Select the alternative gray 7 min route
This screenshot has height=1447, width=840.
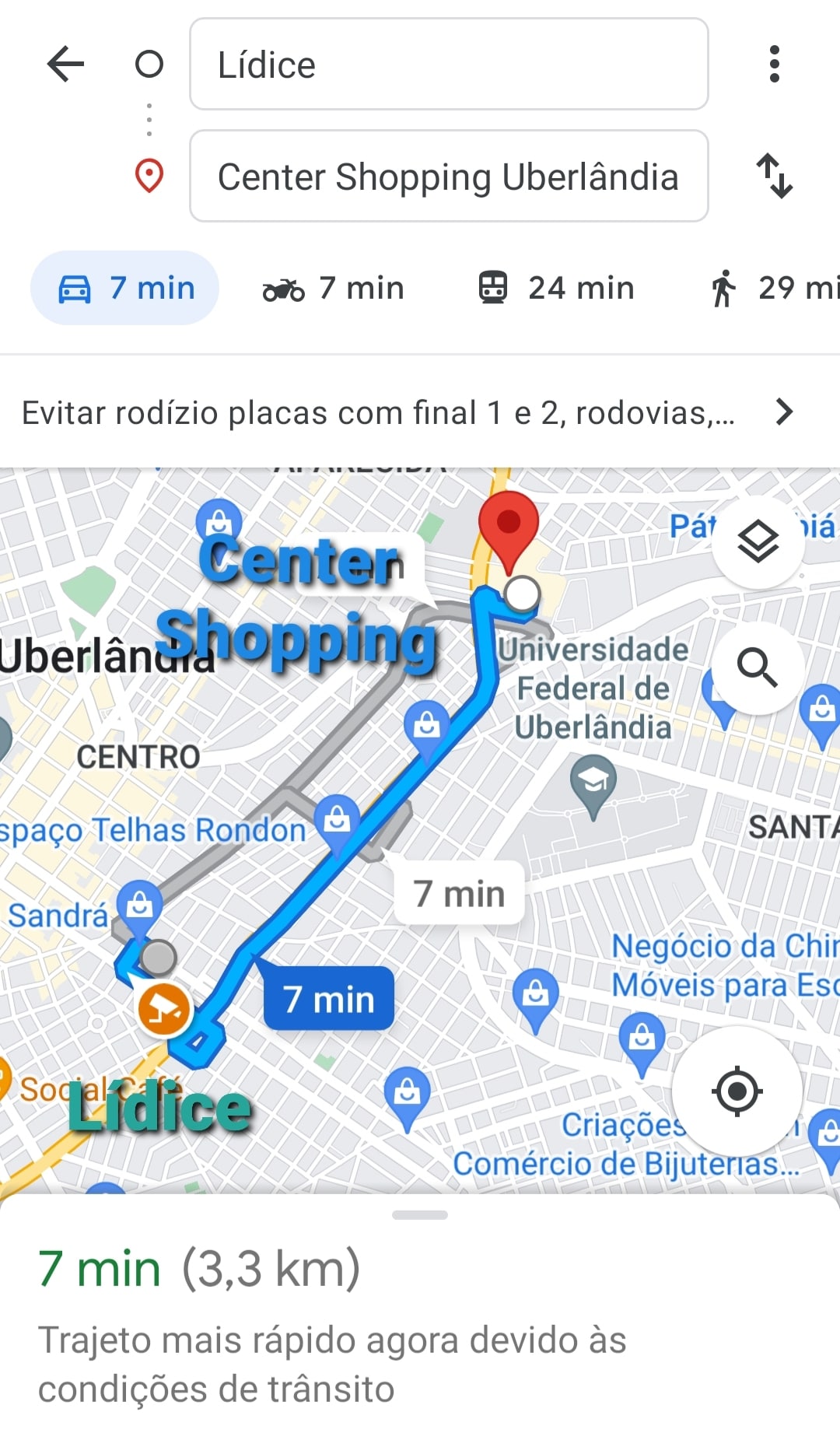tap(459, 893)
